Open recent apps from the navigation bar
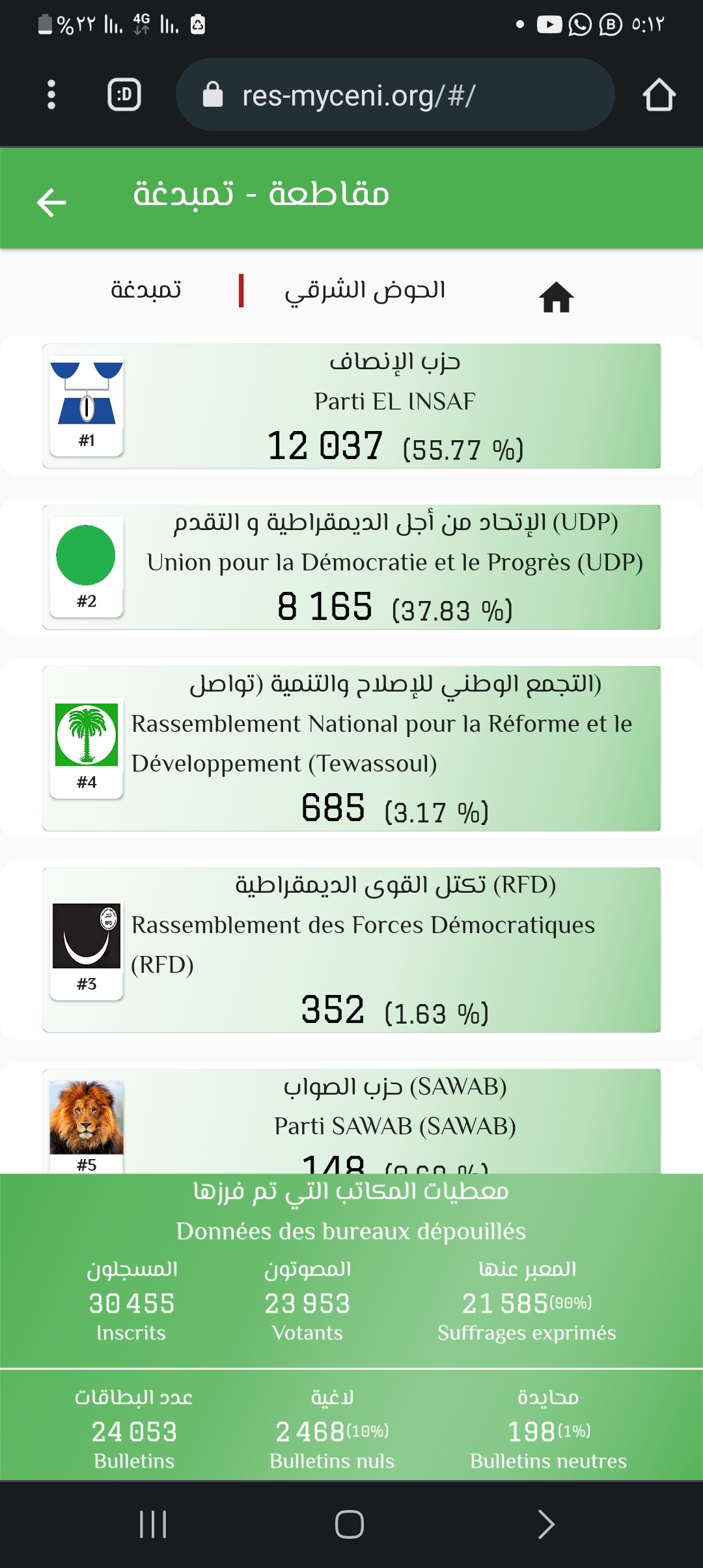The width and height of the screenshot is (703, 1568). (x=153, y=1524)
